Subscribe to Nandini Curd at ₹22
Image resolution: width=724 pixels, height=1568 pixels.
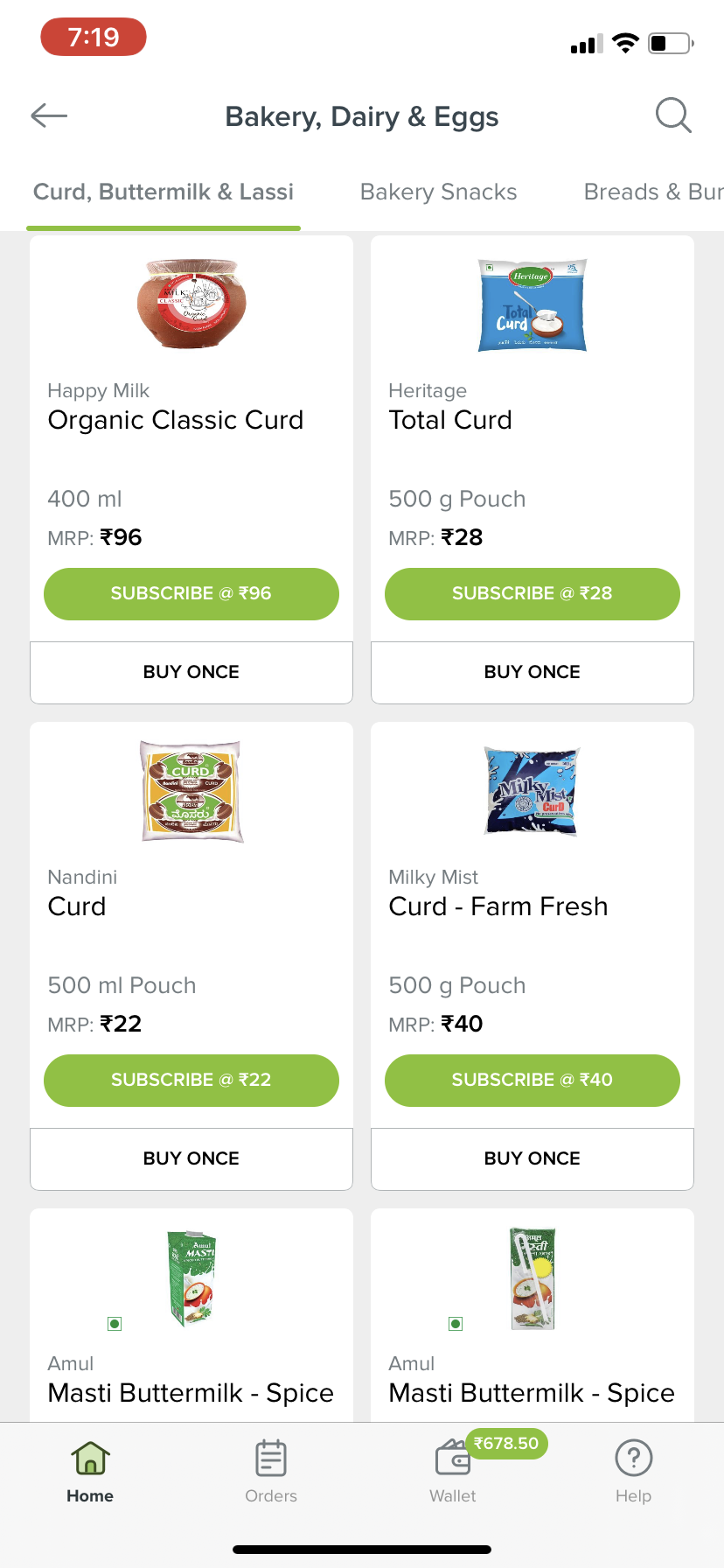191,1080
